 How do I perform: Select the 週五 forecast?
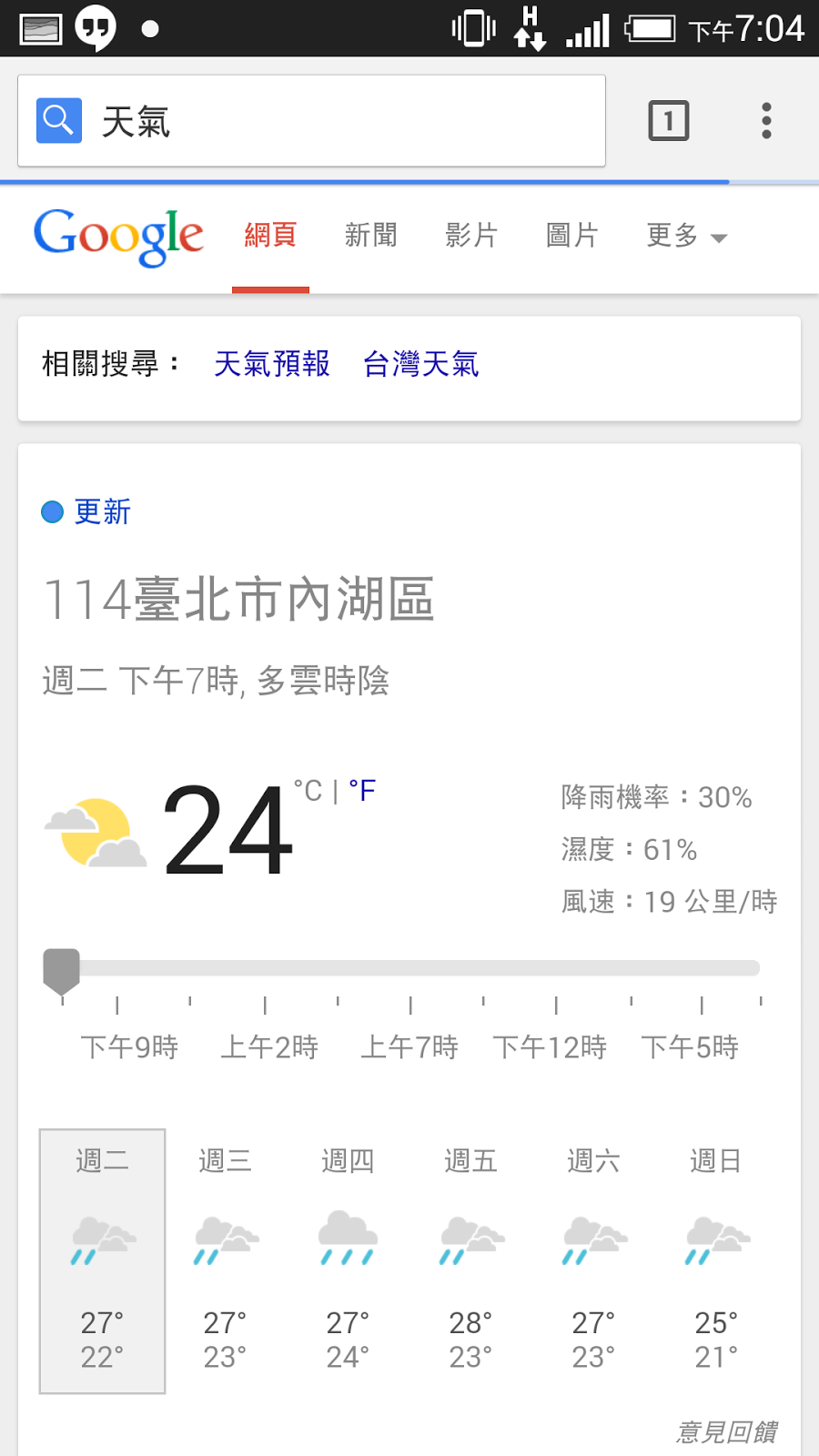pyautogui.click(x=470, y=1260)
